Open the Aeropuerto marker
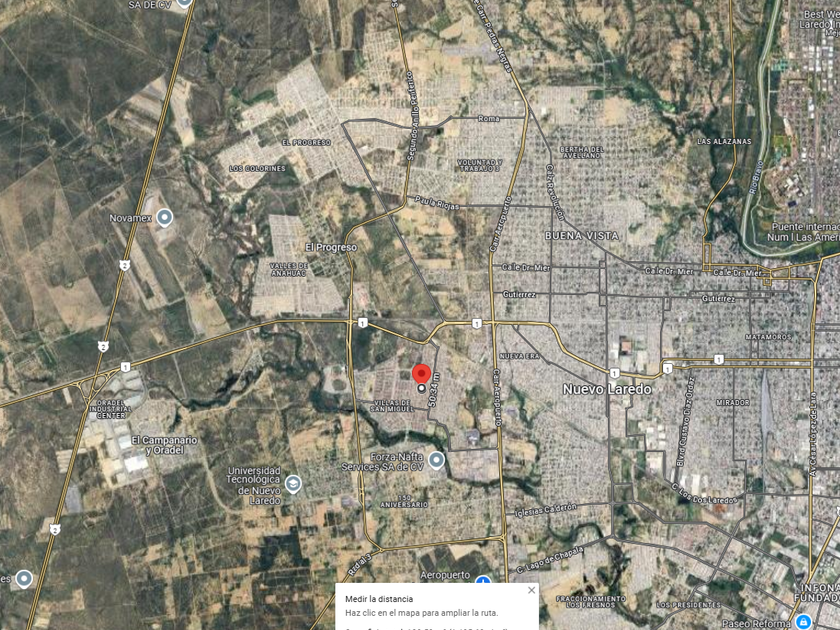 tap(483, 583)
